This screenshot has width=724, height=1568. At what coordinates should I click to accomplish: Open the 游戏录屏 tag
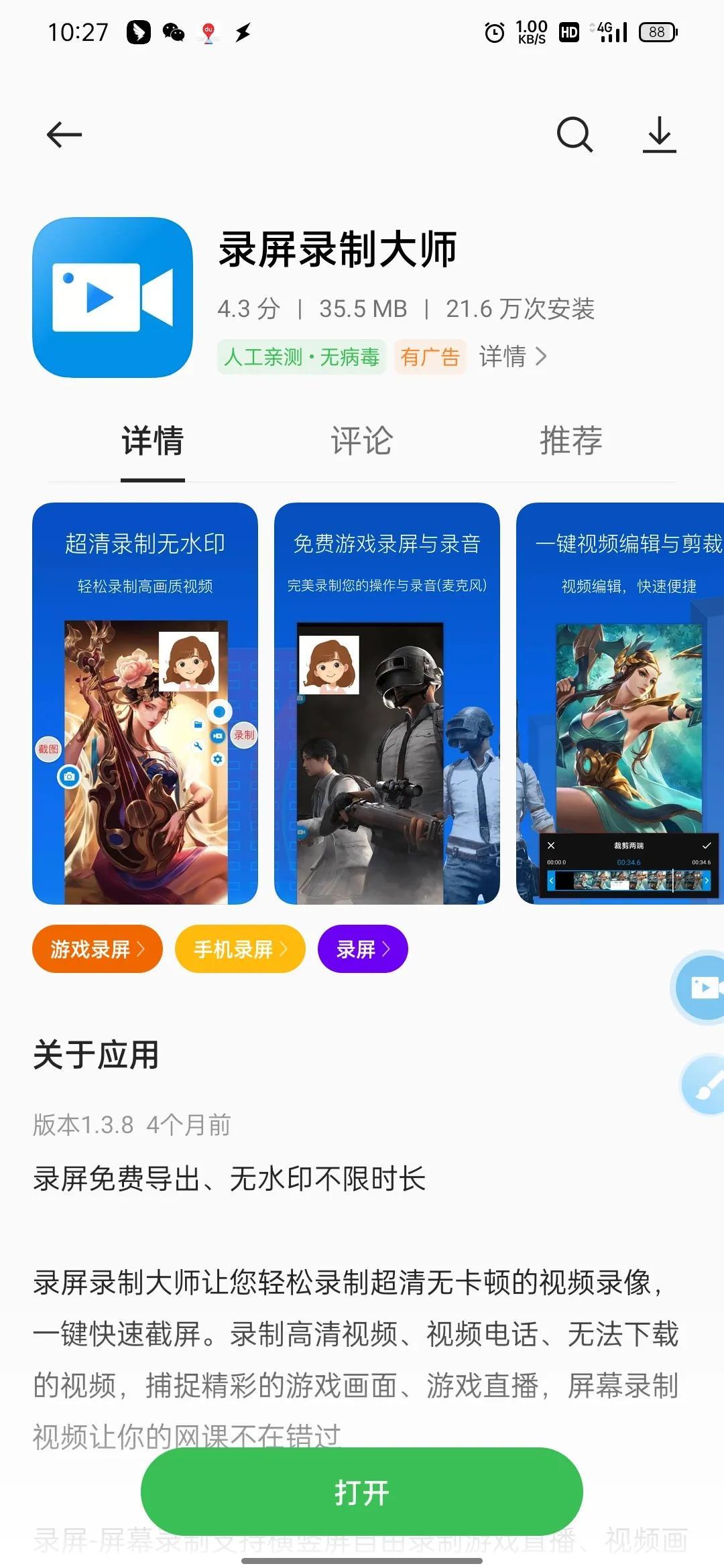click(x=97, y=949)
